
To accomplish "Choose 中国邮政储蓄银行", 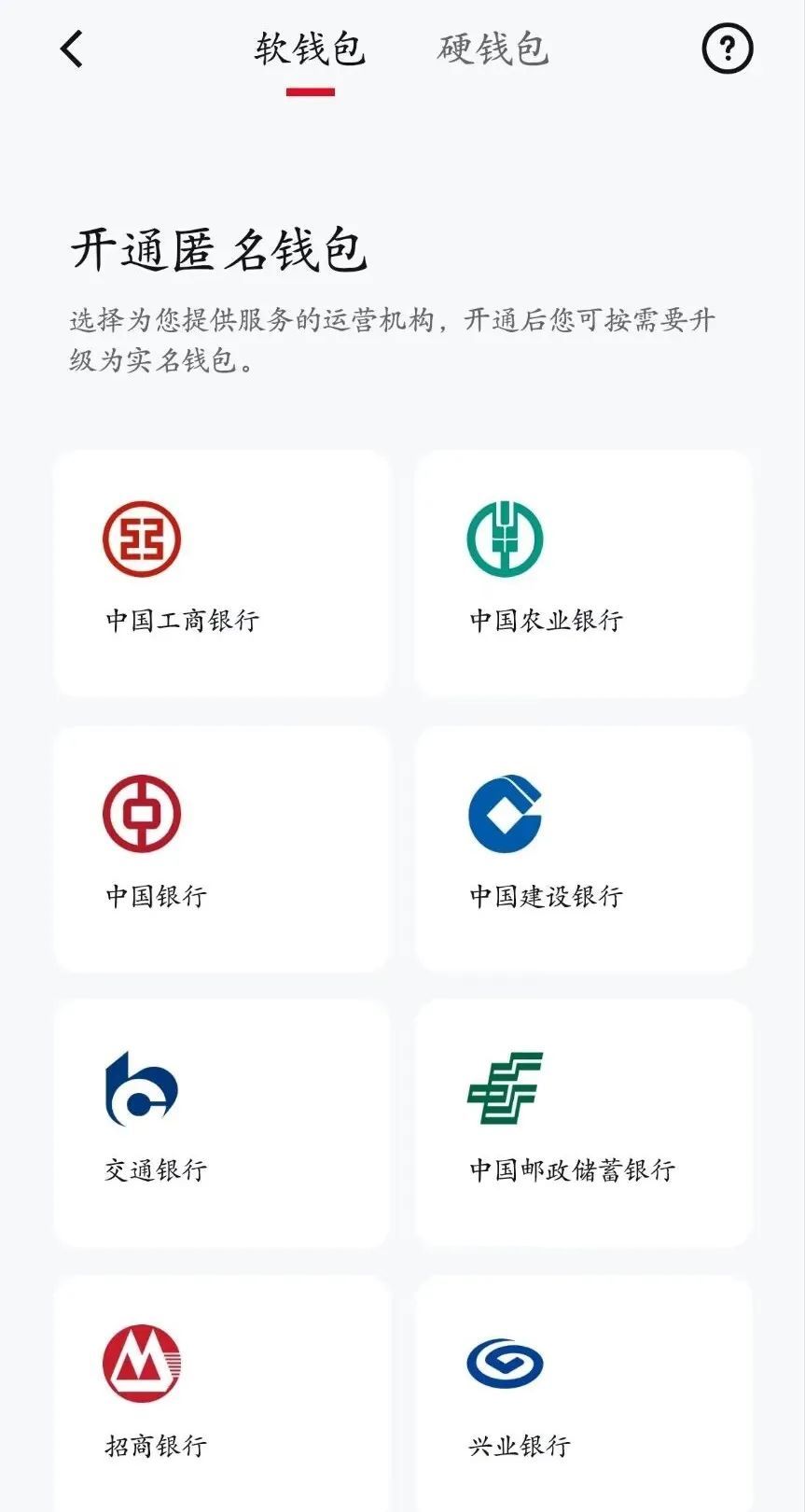I will pyautogui.click(x=584, y=1123).
